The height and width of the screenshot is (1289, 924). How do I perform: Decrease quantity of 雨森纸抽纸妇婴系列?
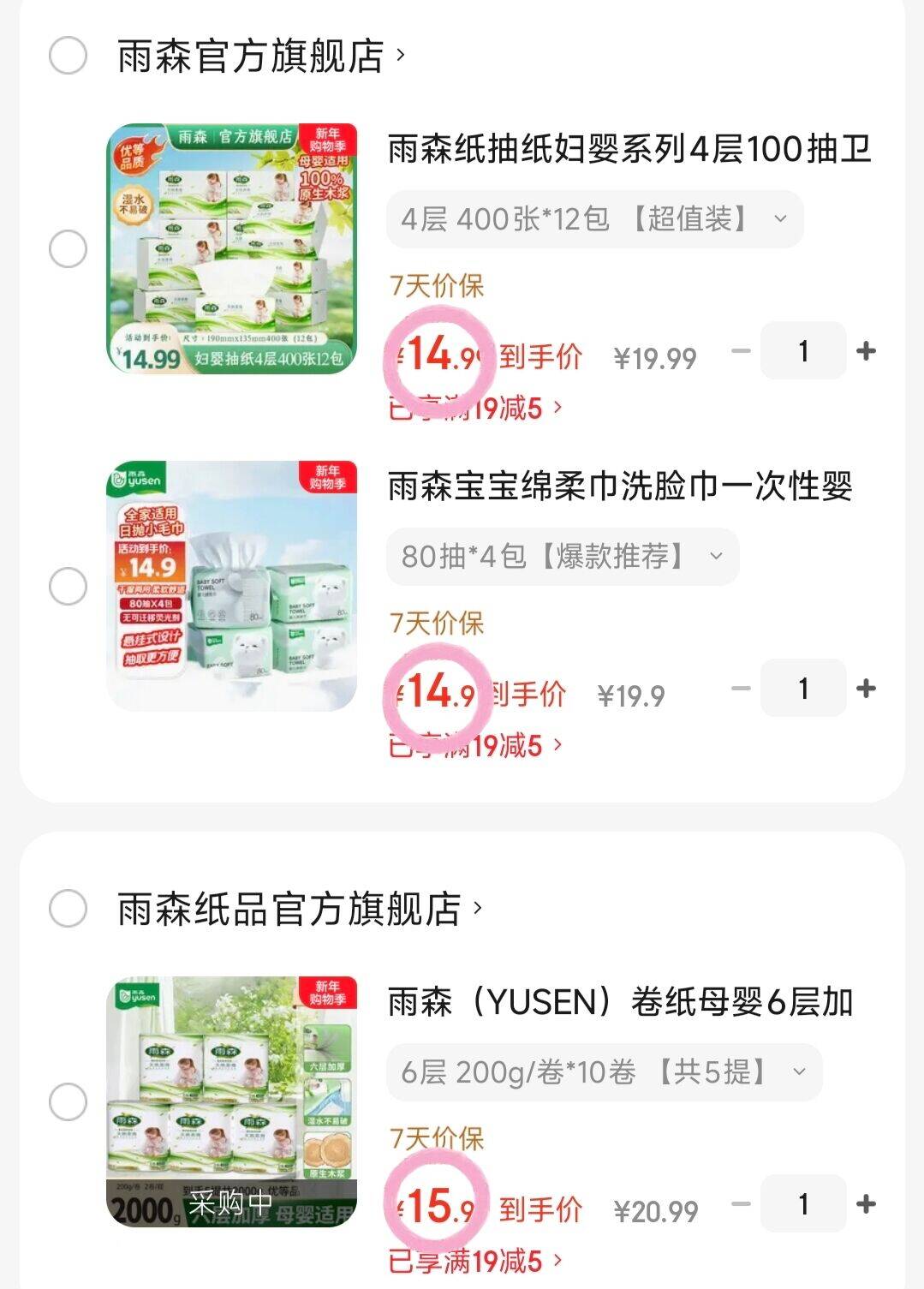pyautogui.click(x=742, y=351)
